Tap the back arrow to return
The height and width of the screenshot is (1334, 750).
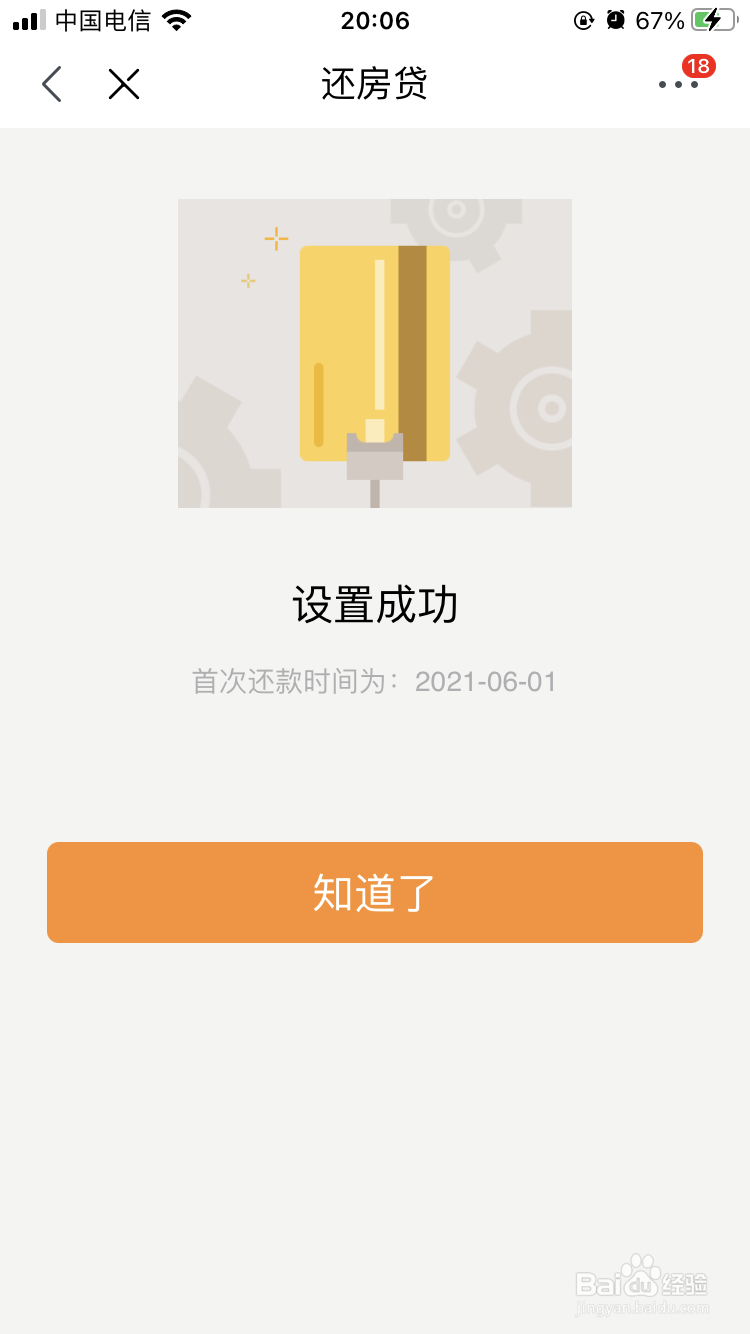pyautogui.click(x=51, y=84)
